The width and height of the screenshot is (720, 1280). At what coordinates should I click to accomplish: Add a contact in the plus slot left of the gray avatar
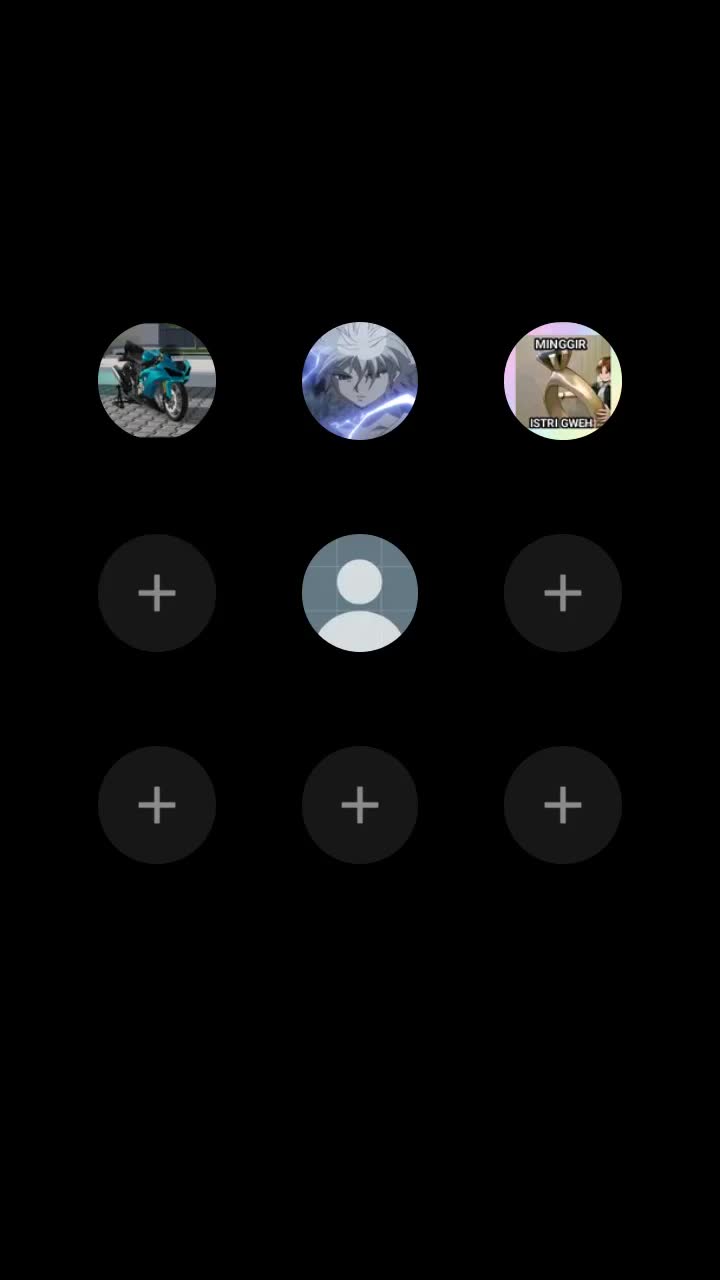157,593
